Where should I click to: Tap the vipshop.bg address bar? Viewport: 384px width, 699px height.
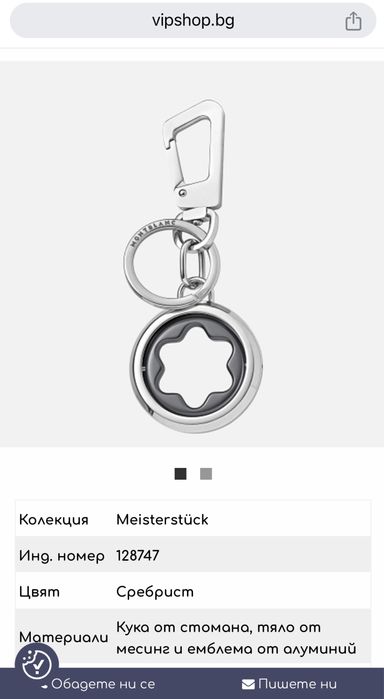pos(193,21)
